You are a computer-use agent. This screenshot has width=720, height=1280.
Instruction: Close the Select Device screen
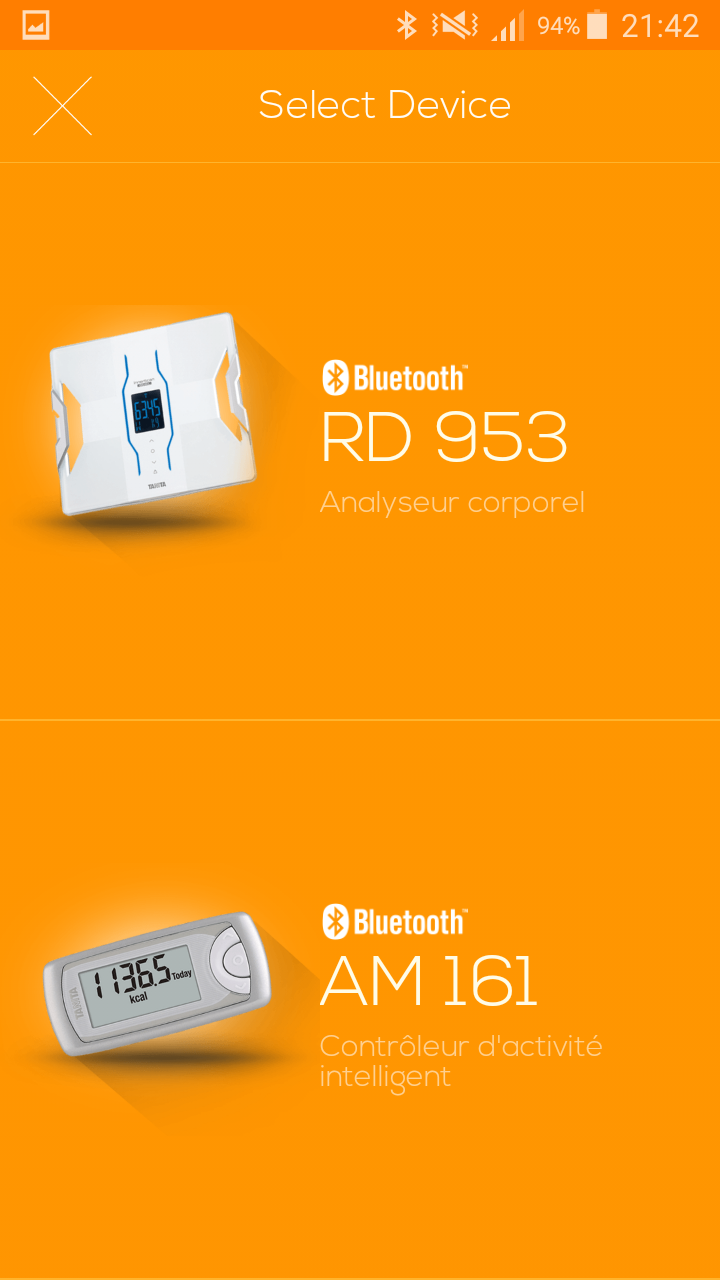tap(62, 106)
